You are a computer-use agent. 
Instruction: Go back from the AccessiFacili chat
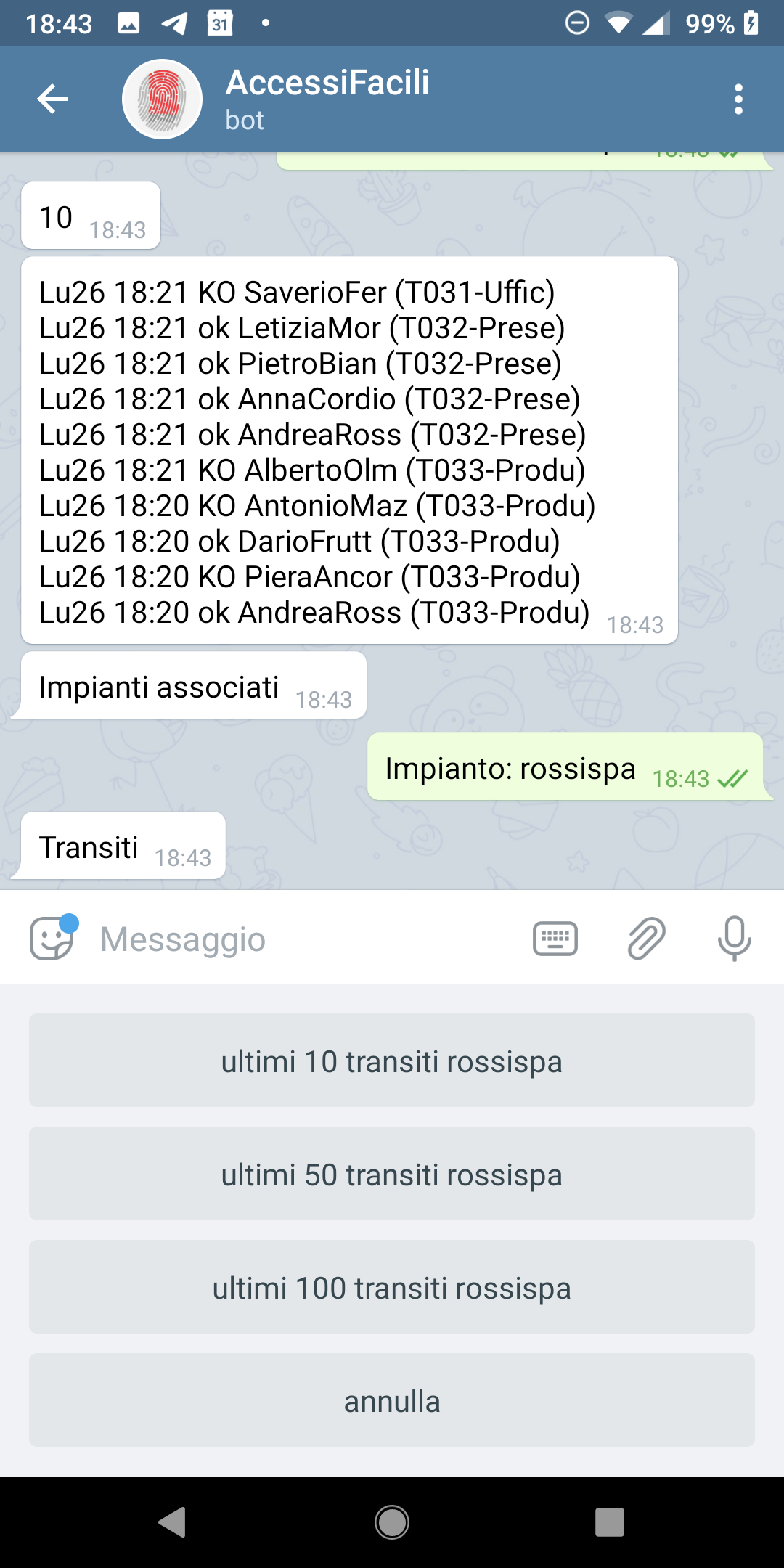[52, 99]
